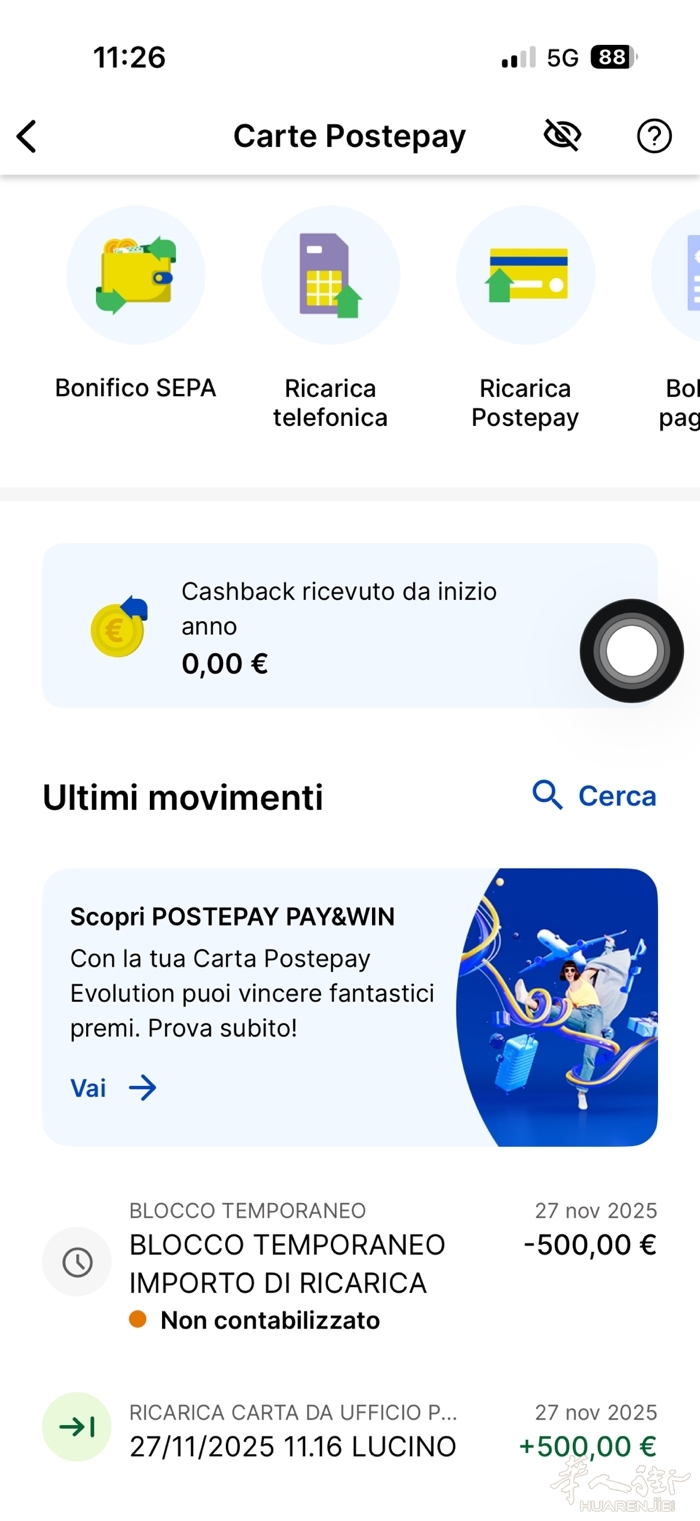
Task: Go back from Carte Postepay
Action: [x=27, y=136]
